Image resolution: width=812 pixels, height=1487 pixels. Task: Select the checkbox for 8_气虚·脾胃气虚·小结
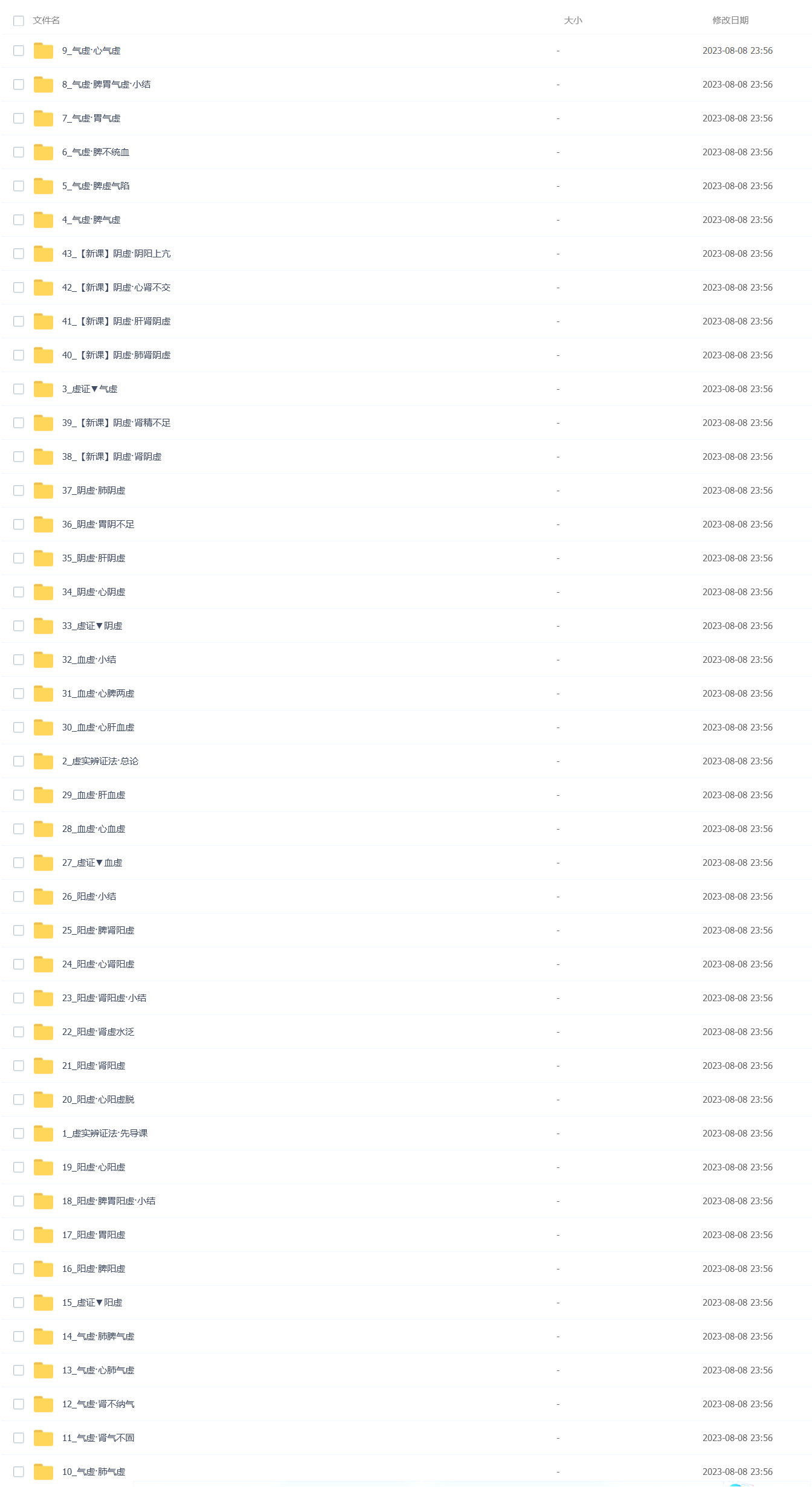(x=19, y=85)
